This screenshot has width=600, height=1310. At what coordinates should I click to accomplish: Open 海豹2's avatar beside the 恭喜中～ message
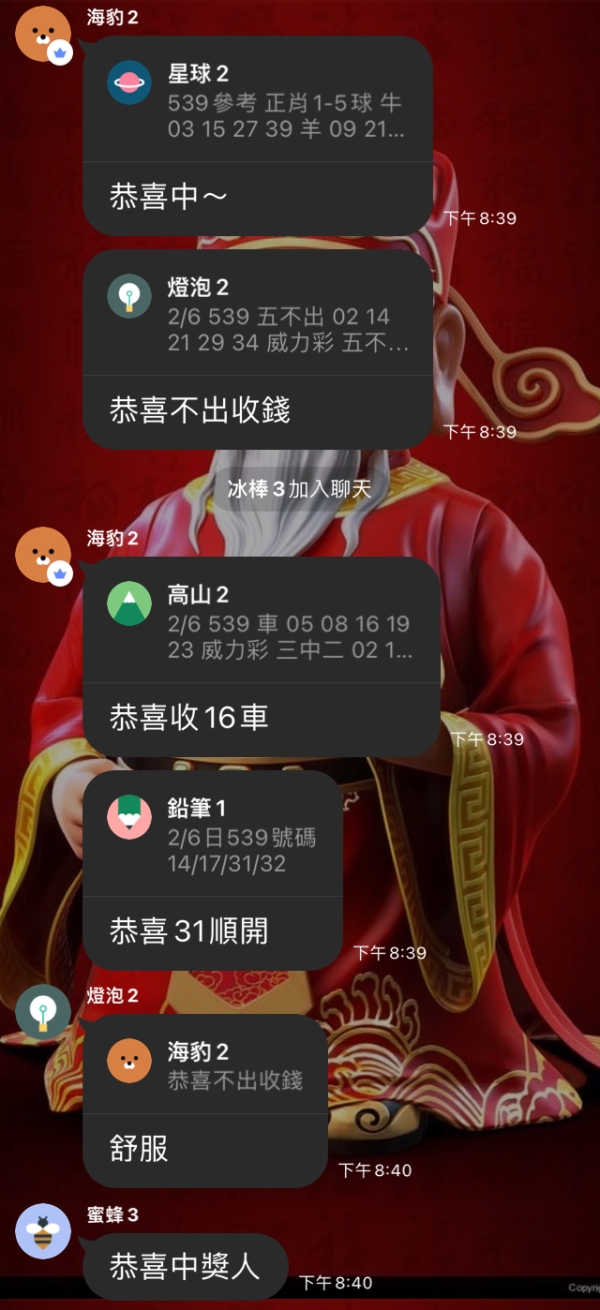click(44, 35)
